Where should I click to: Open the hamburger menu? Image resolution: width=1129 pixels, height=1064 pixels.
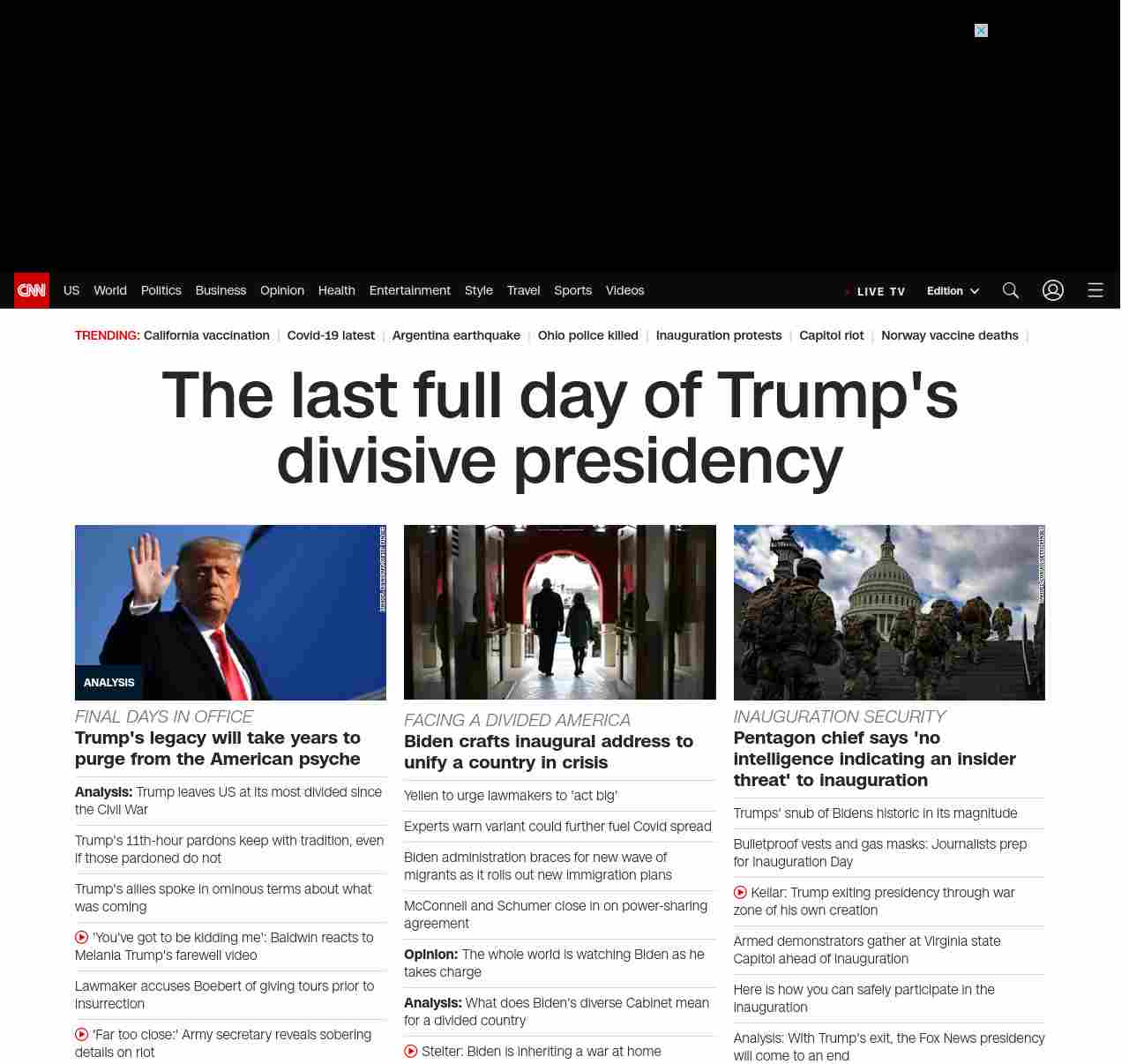point(1095,290)
